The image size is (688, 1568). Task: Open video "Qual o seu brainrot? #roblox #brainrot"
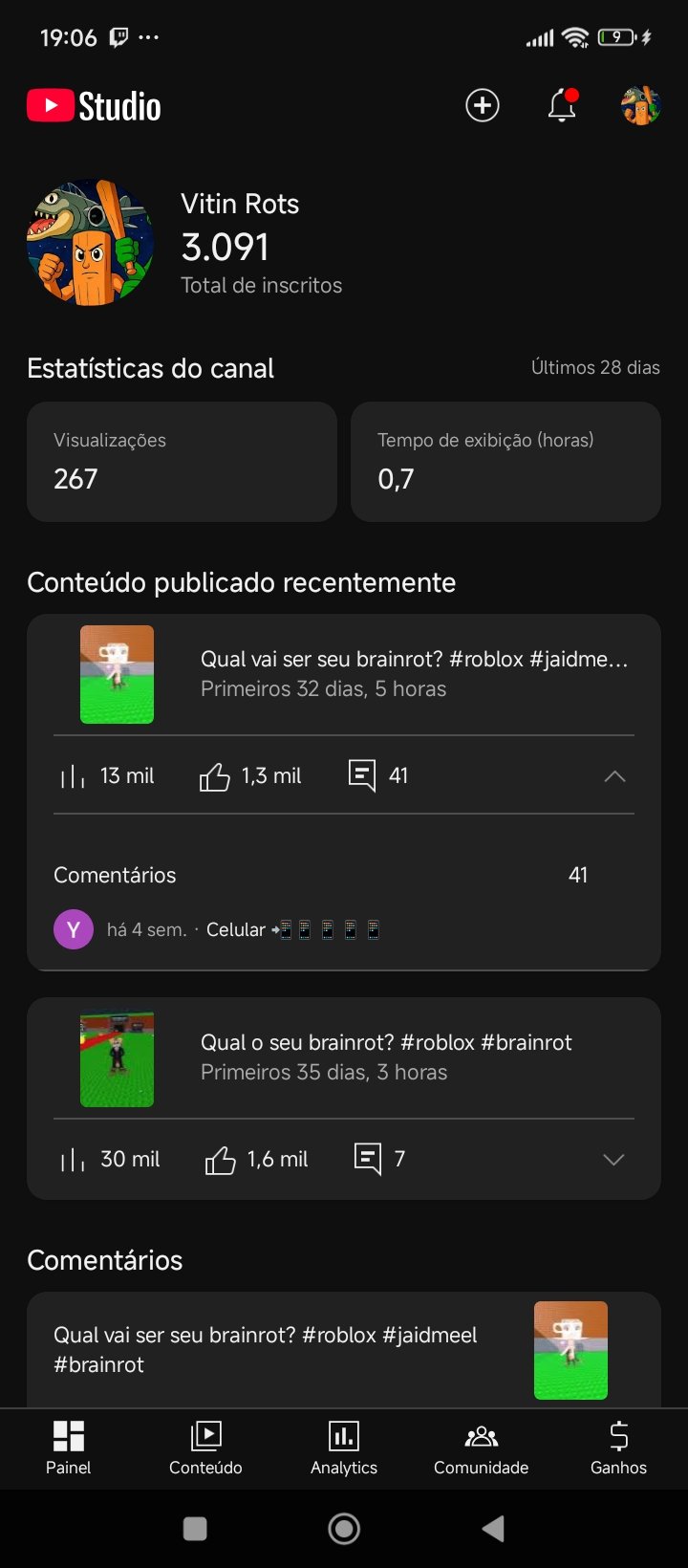pyautogui.click(x=386, y=1056)
